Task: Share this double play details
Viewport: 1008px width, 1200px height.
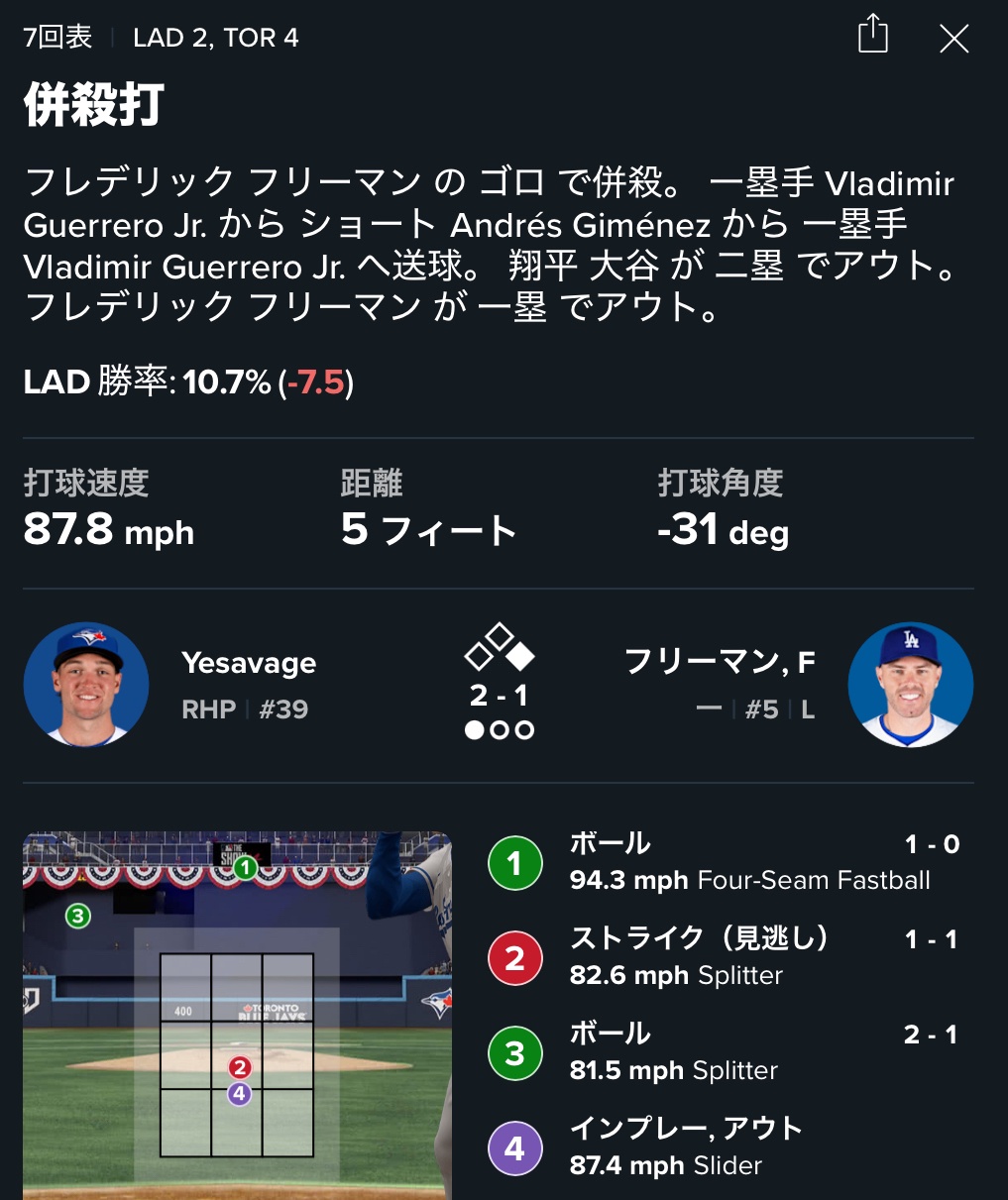Action: click(x=872, y=35)
